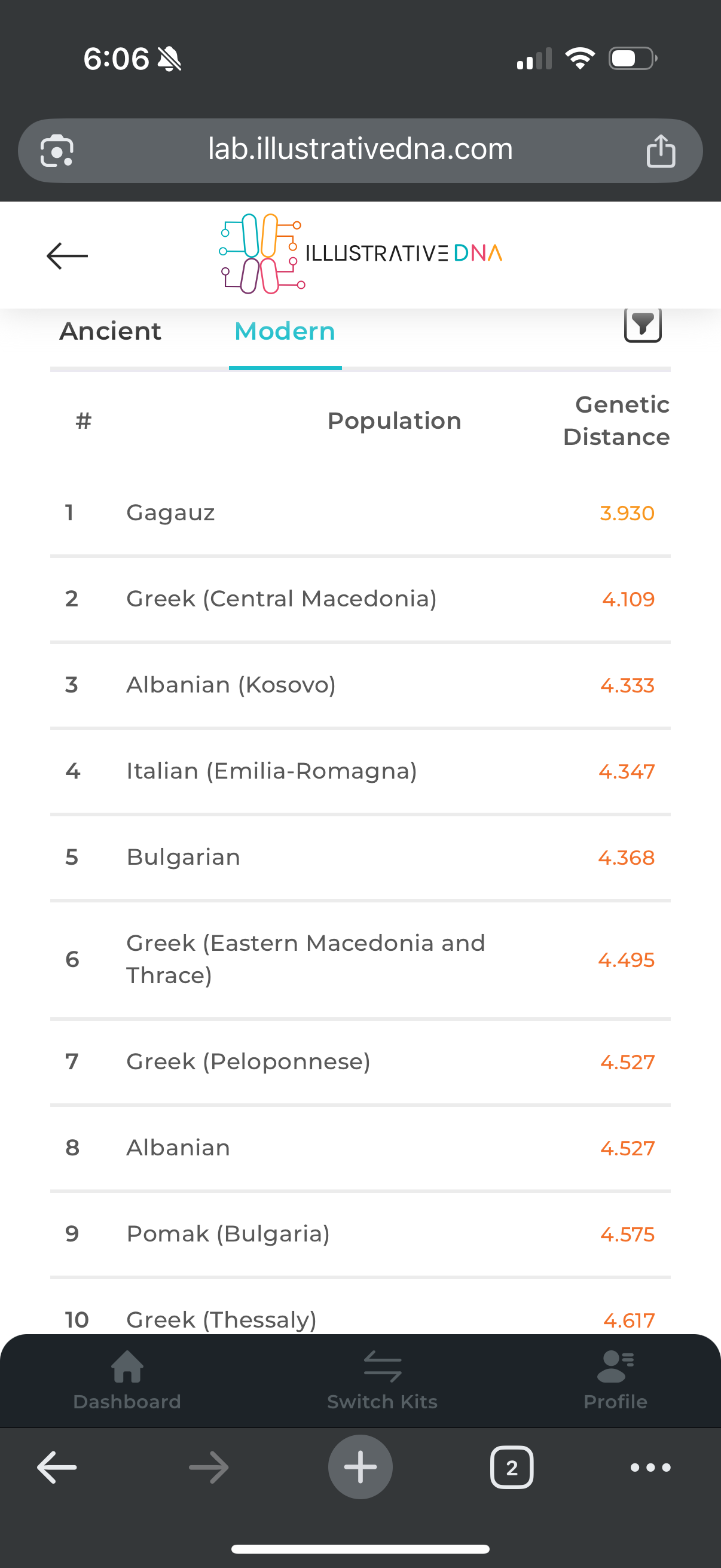
Task: Share this page from the address bar
Action: tap(661, 150)
